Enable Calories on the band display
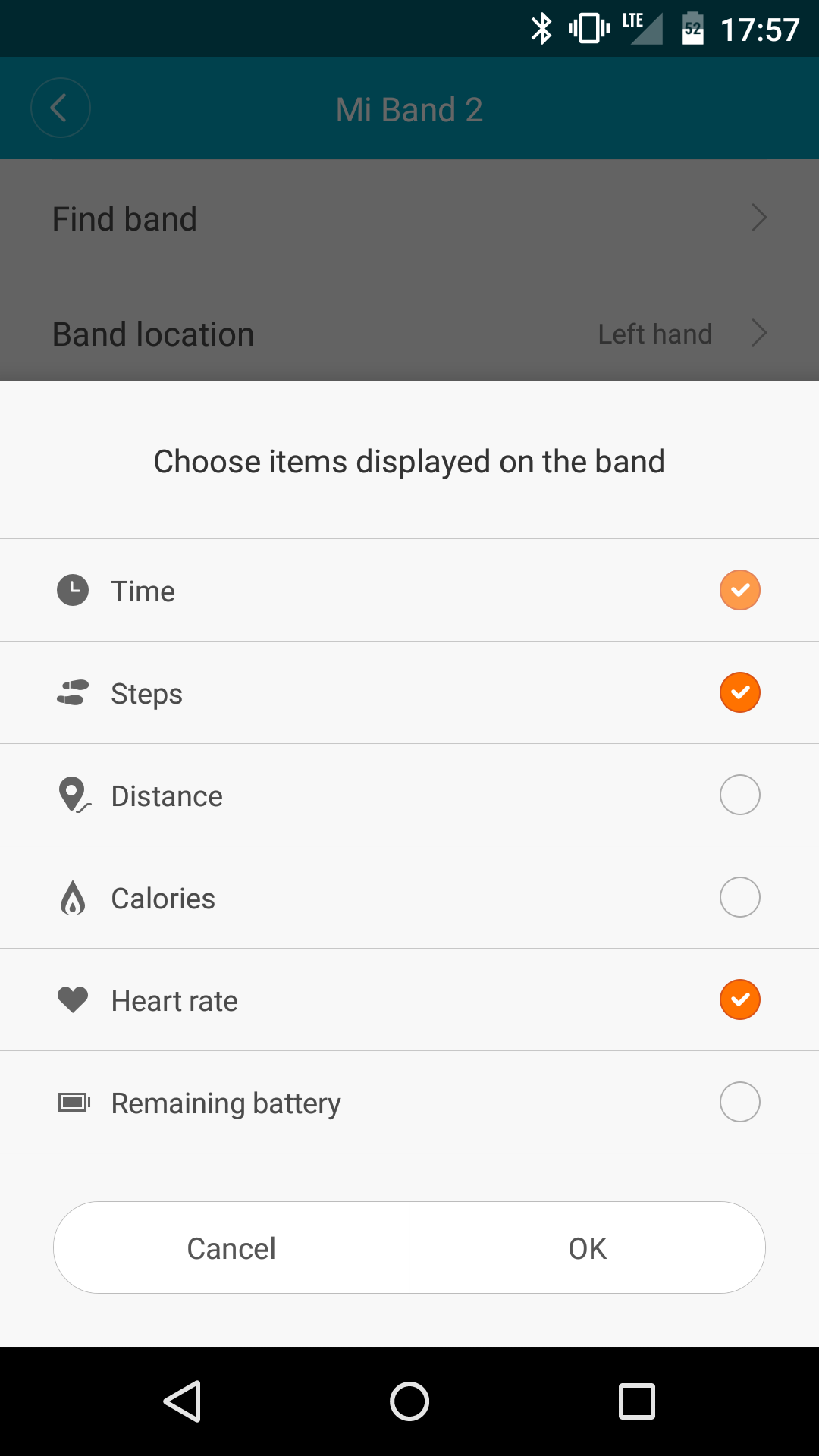 point(739,897)
